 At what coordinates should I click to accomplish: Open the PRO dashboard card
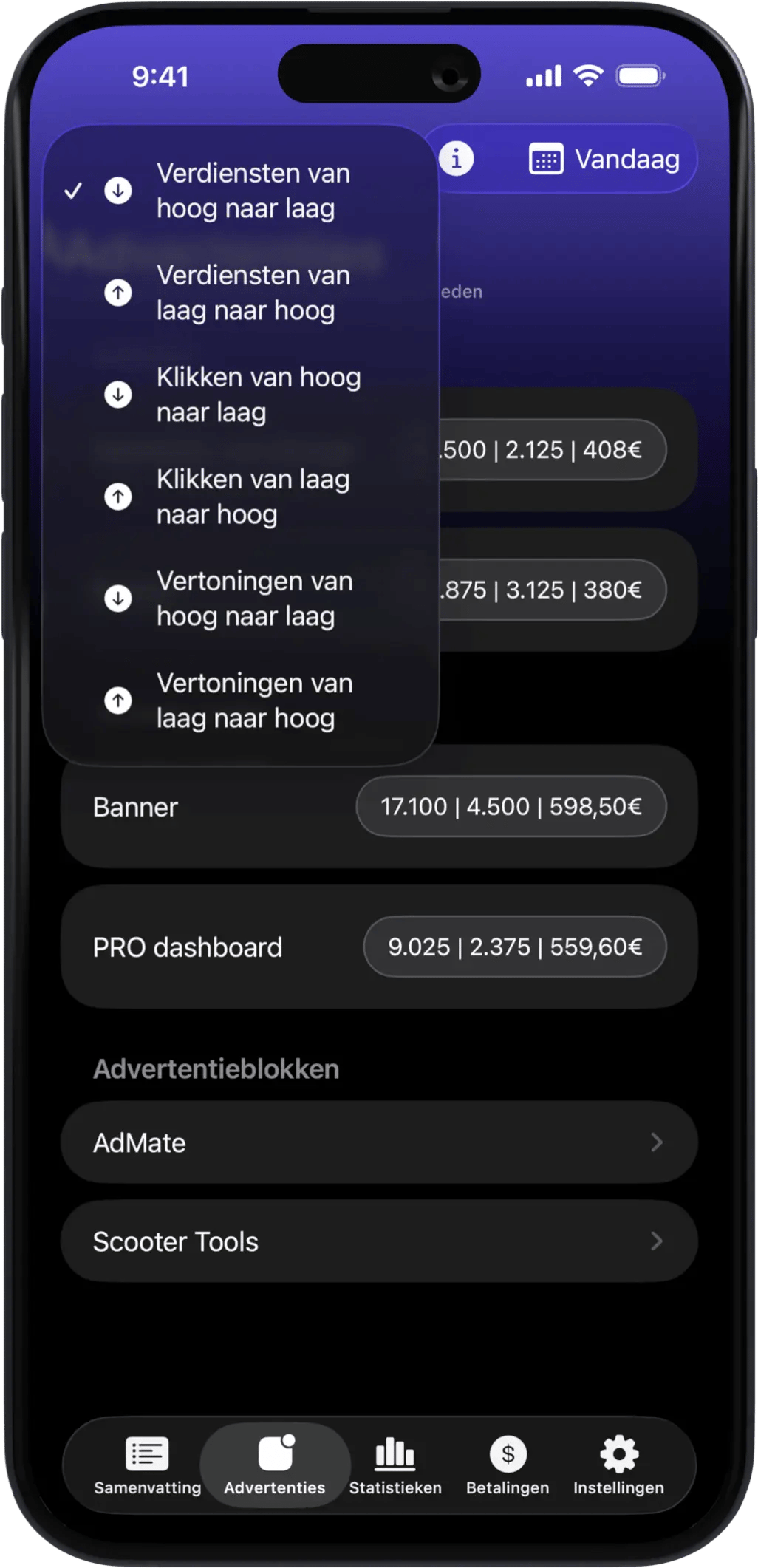click(378, 947)
